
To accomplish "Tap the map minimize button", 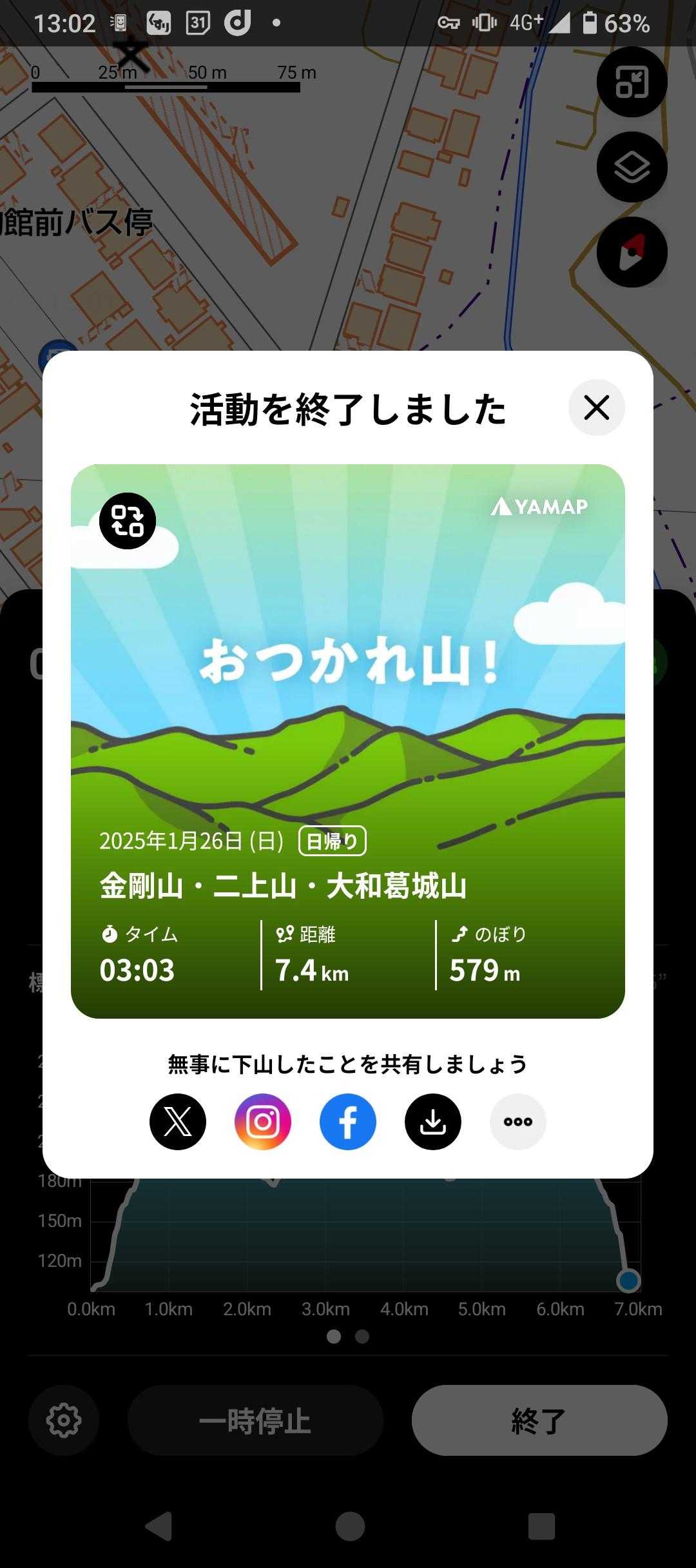I will point(632,82).
